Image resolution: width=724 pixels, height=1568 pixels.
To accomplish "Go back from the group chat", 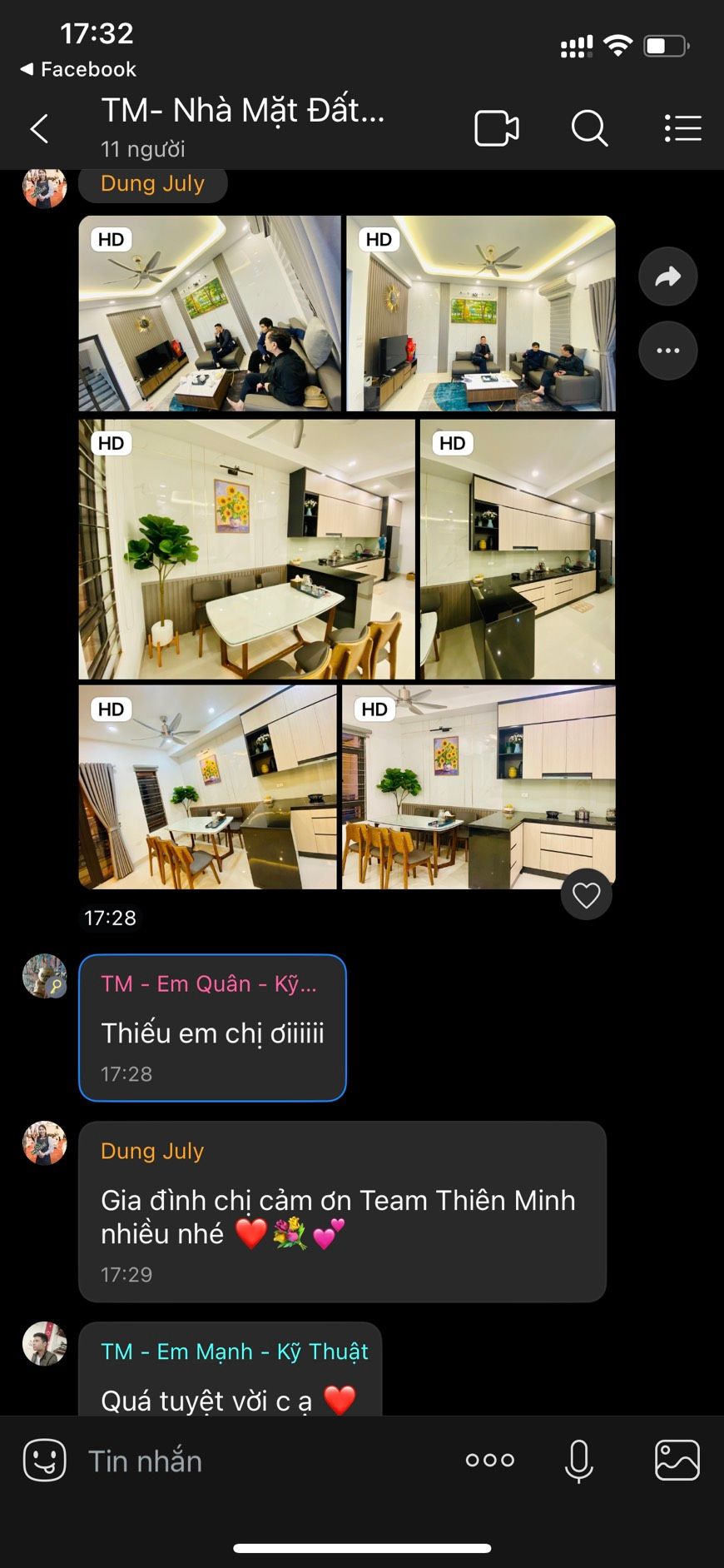I will coord(39,129).
